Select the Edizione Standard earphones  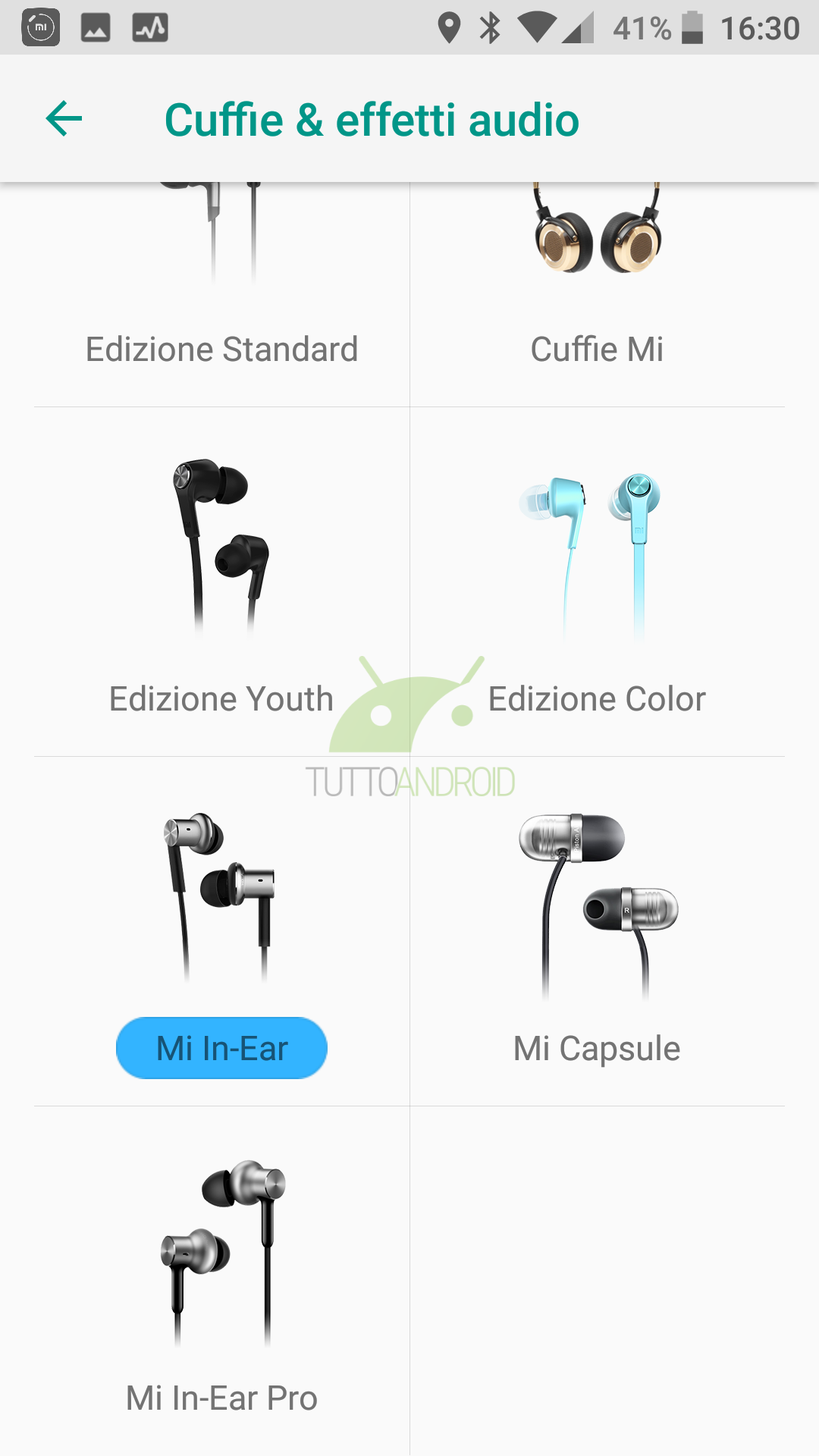[221, 294]
